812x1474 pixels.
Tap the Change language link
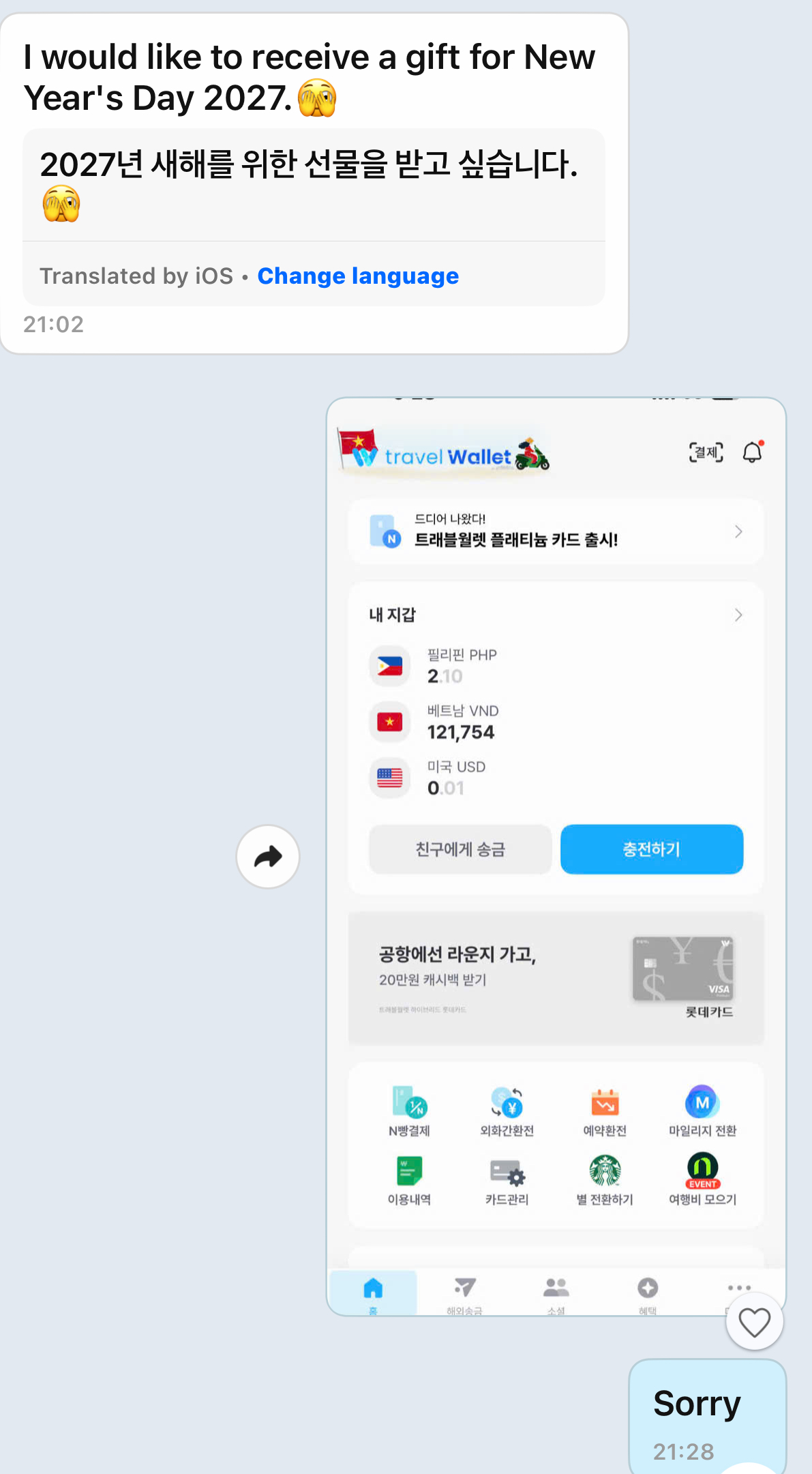(358, 276)
